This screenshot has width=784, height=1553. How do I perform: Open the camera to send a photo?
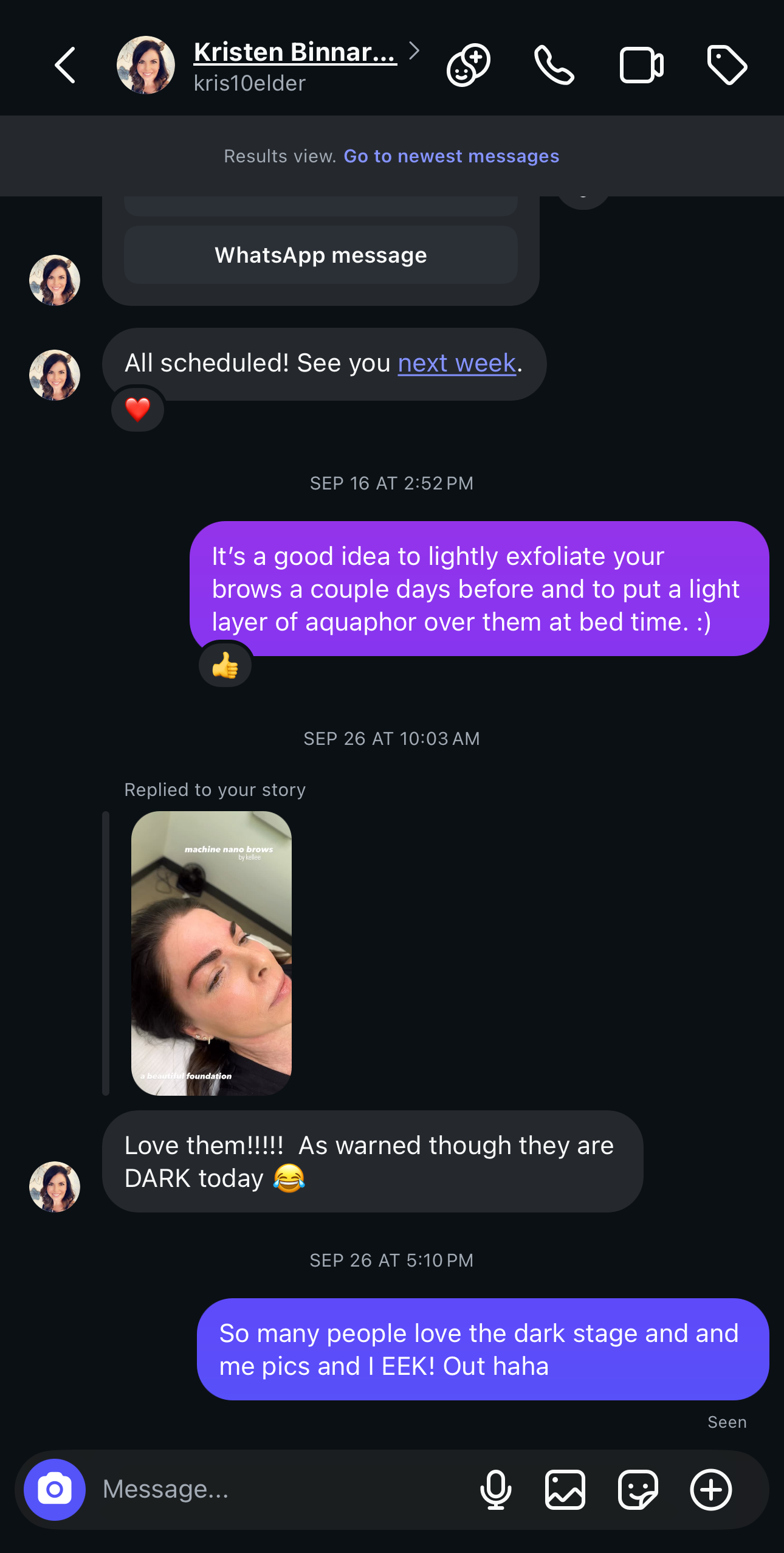tap(55, 1489)
